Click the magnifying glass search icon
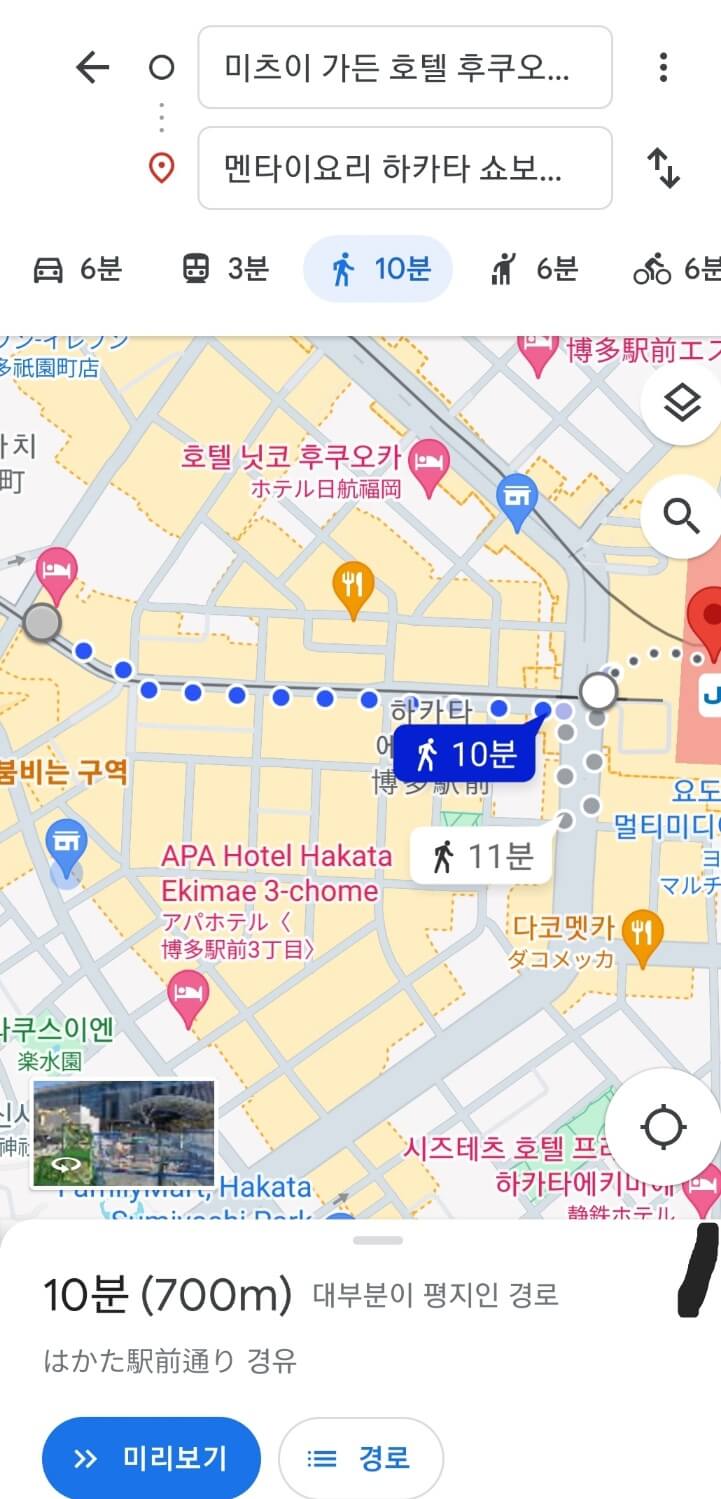This screenshot has width=721, height=1499. [x=683, y=518]
